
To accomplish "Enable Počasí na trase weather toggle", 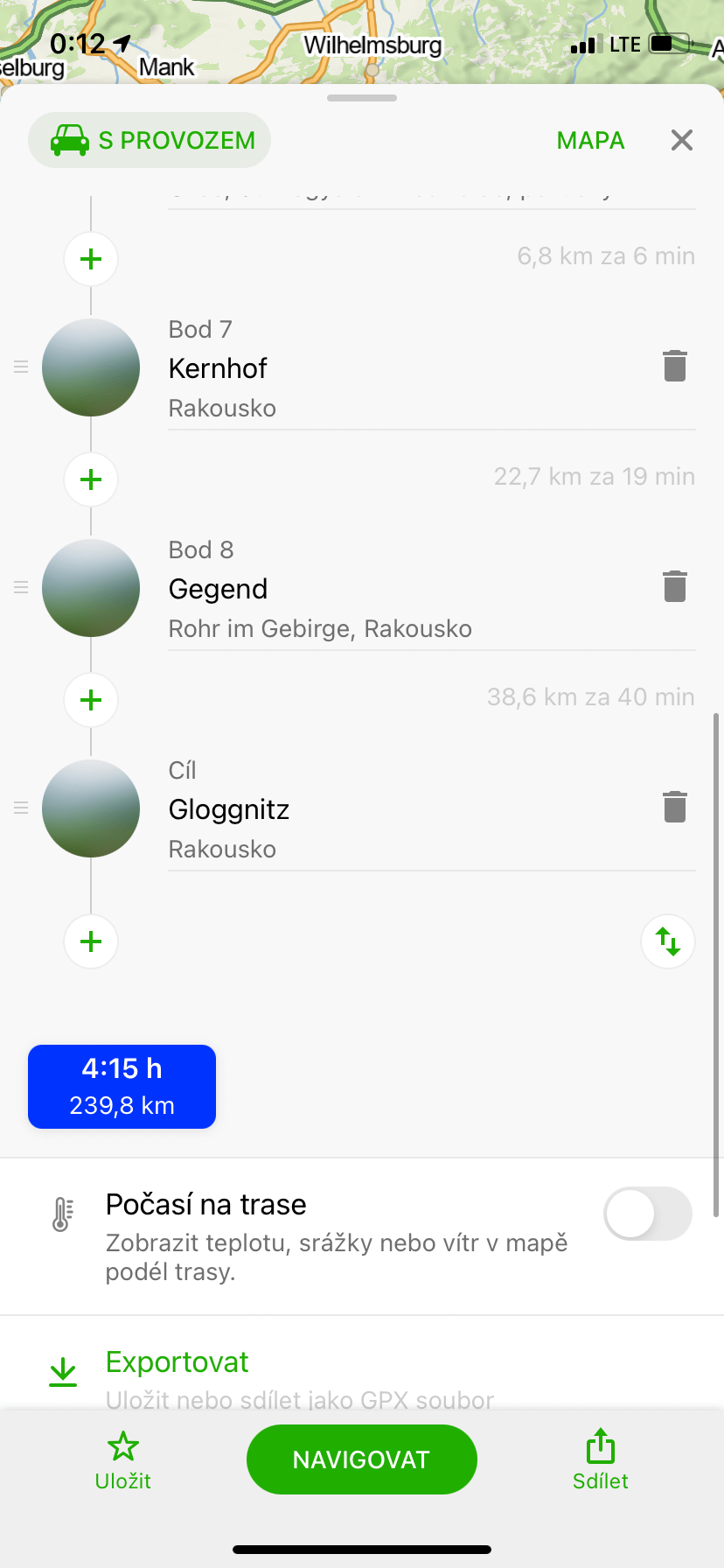I will point(647,1214).
